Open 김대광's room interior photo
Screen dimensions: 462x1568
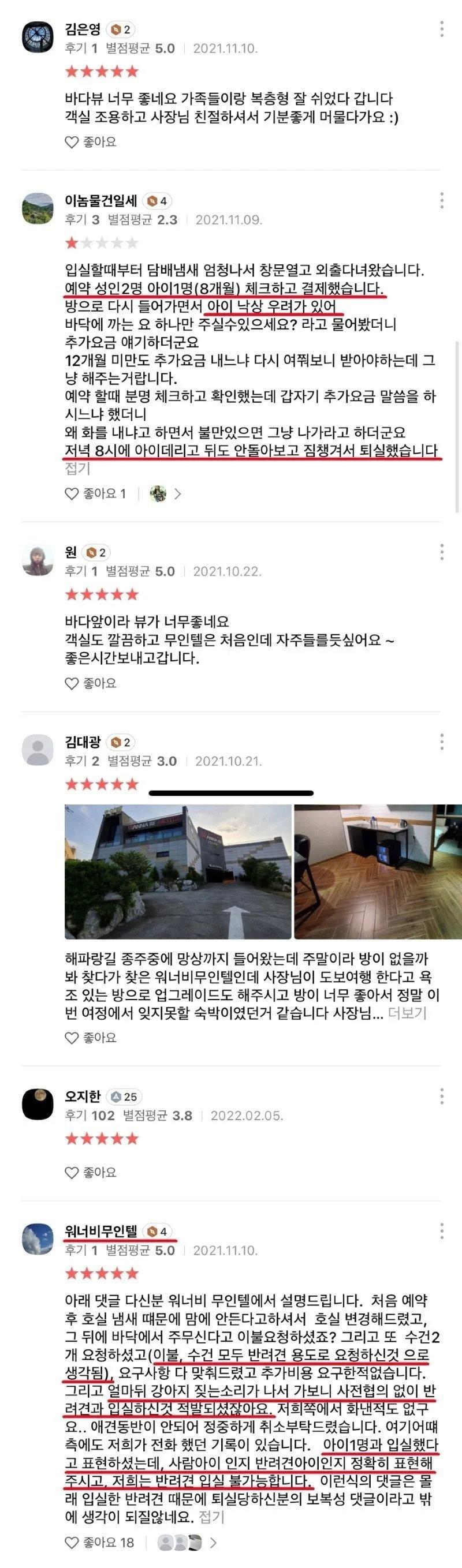coord(377,871)
